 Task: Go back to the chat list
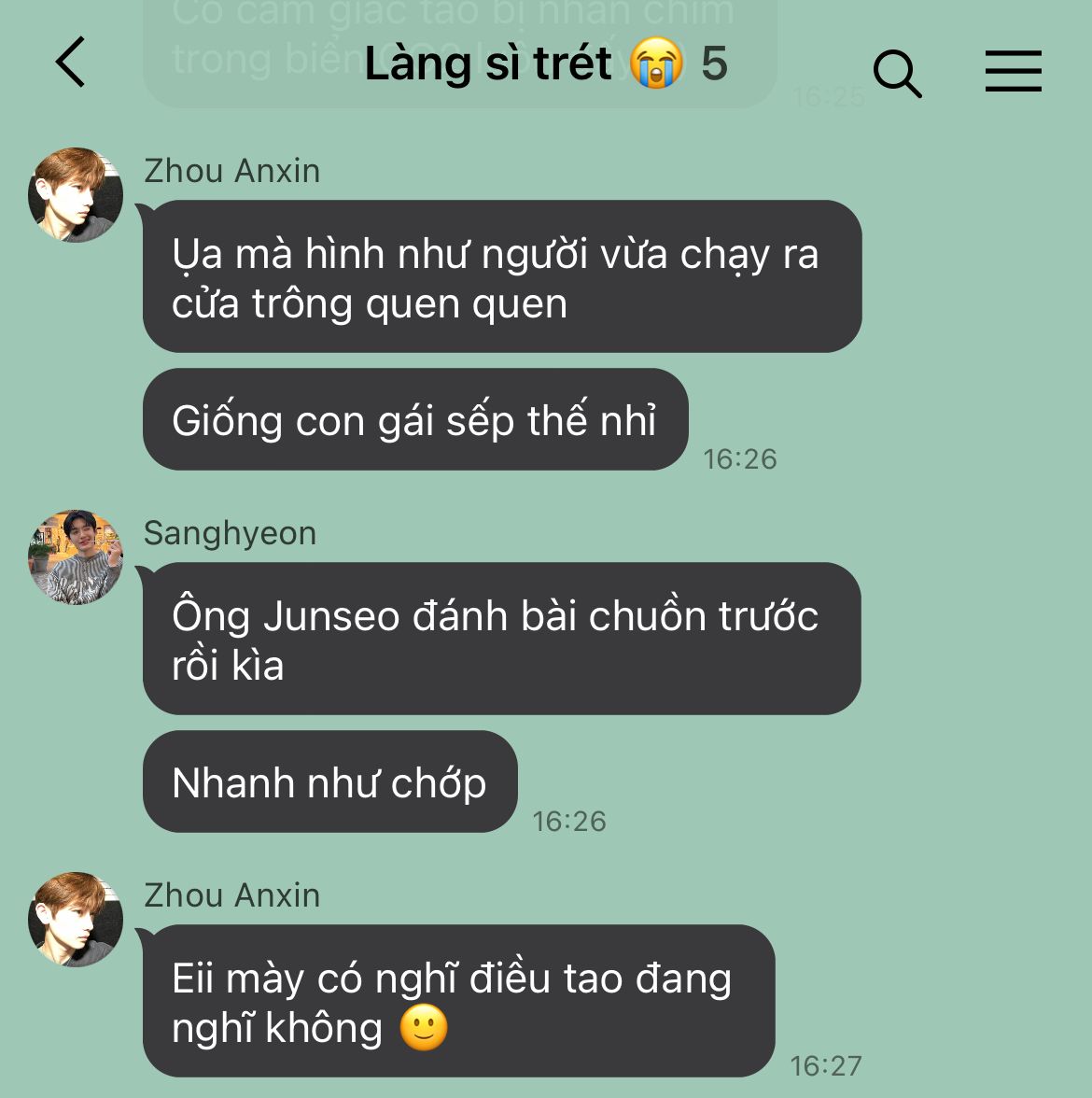[71, 63]
